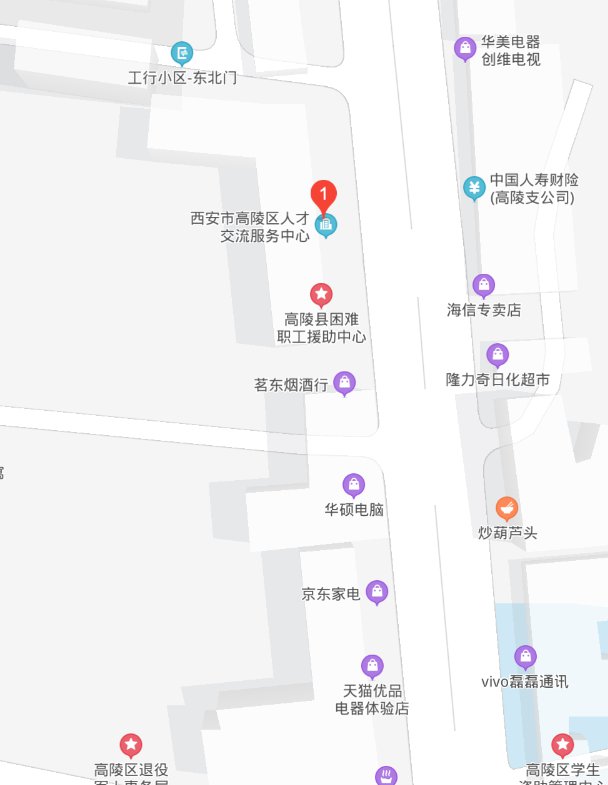Viewport: 608px width, 785px height.
Task: Select the 华美电器创维电视 shop marker
Action: pyautogui.click(x=465, y=48)
